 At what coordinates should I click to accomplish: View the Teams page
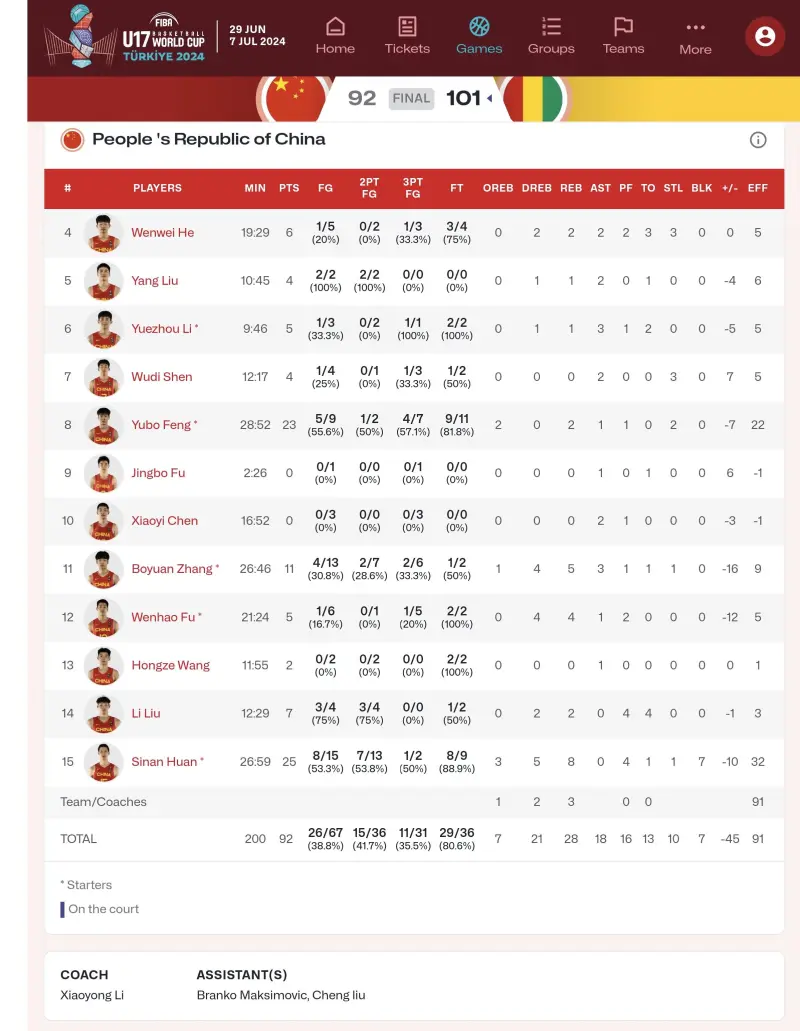(x=623, y=35)
